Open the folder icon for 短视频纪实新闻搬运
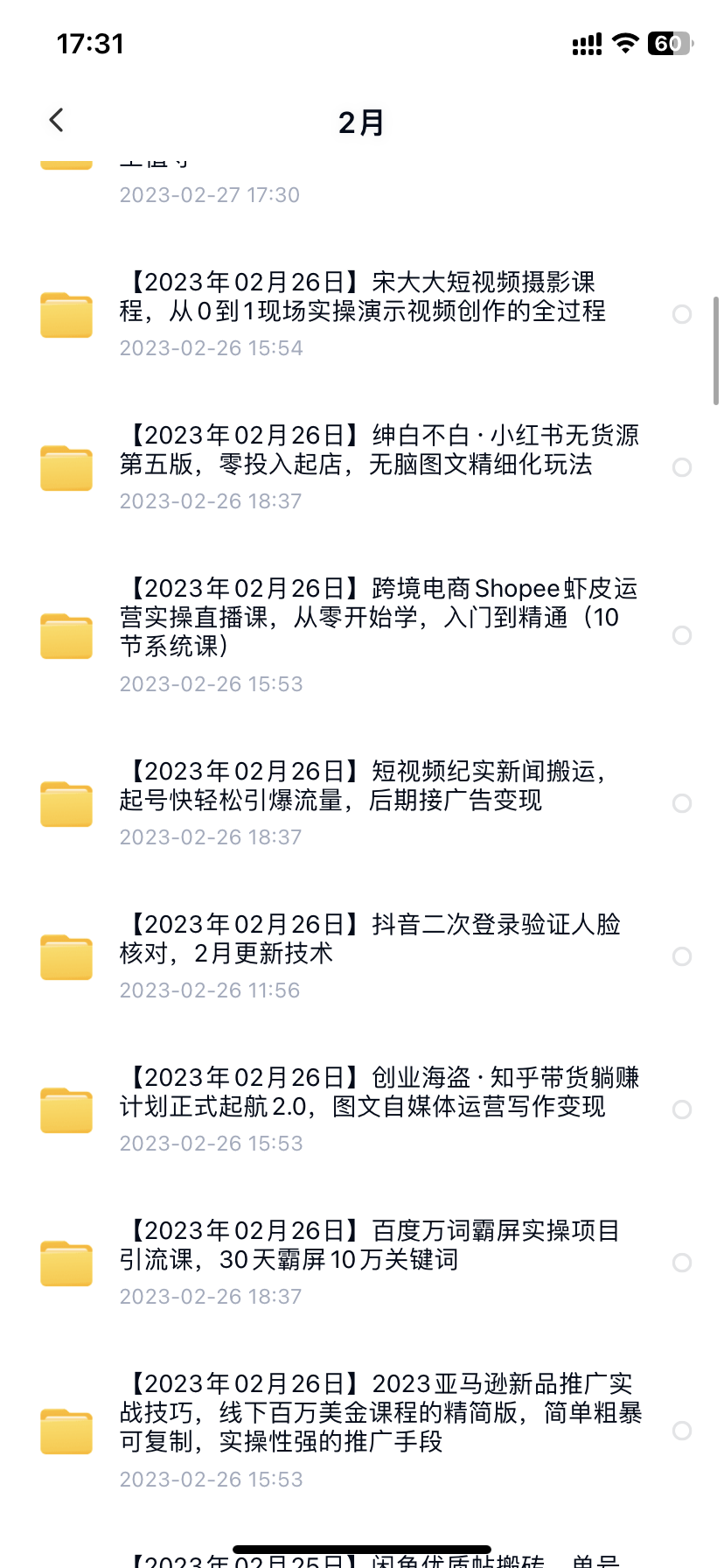Viewport: 724px width, 1568px height. (x=66, y=803)
